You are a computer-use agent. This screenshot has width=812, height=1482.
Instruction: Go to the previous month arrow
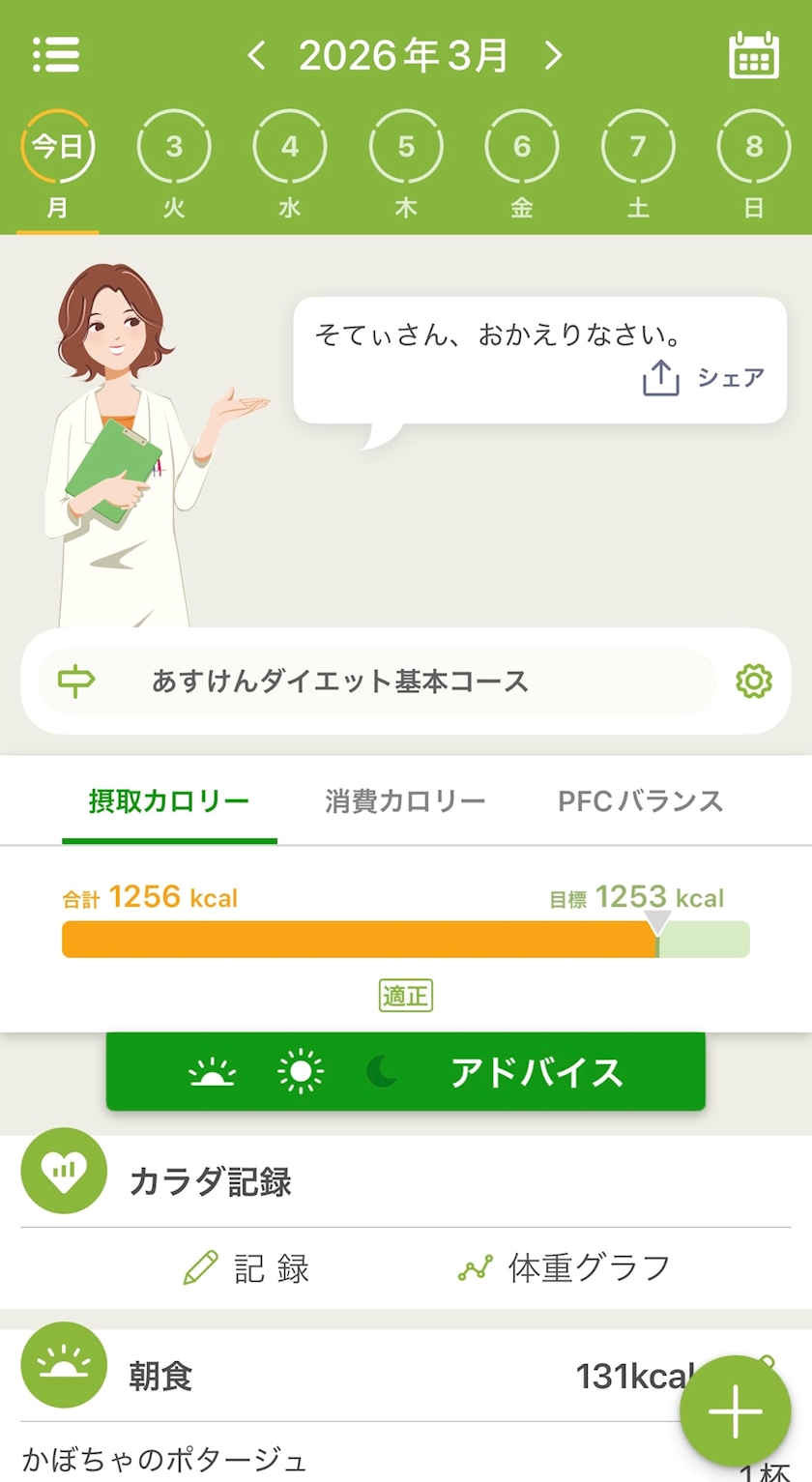click(x=256, y=55)
